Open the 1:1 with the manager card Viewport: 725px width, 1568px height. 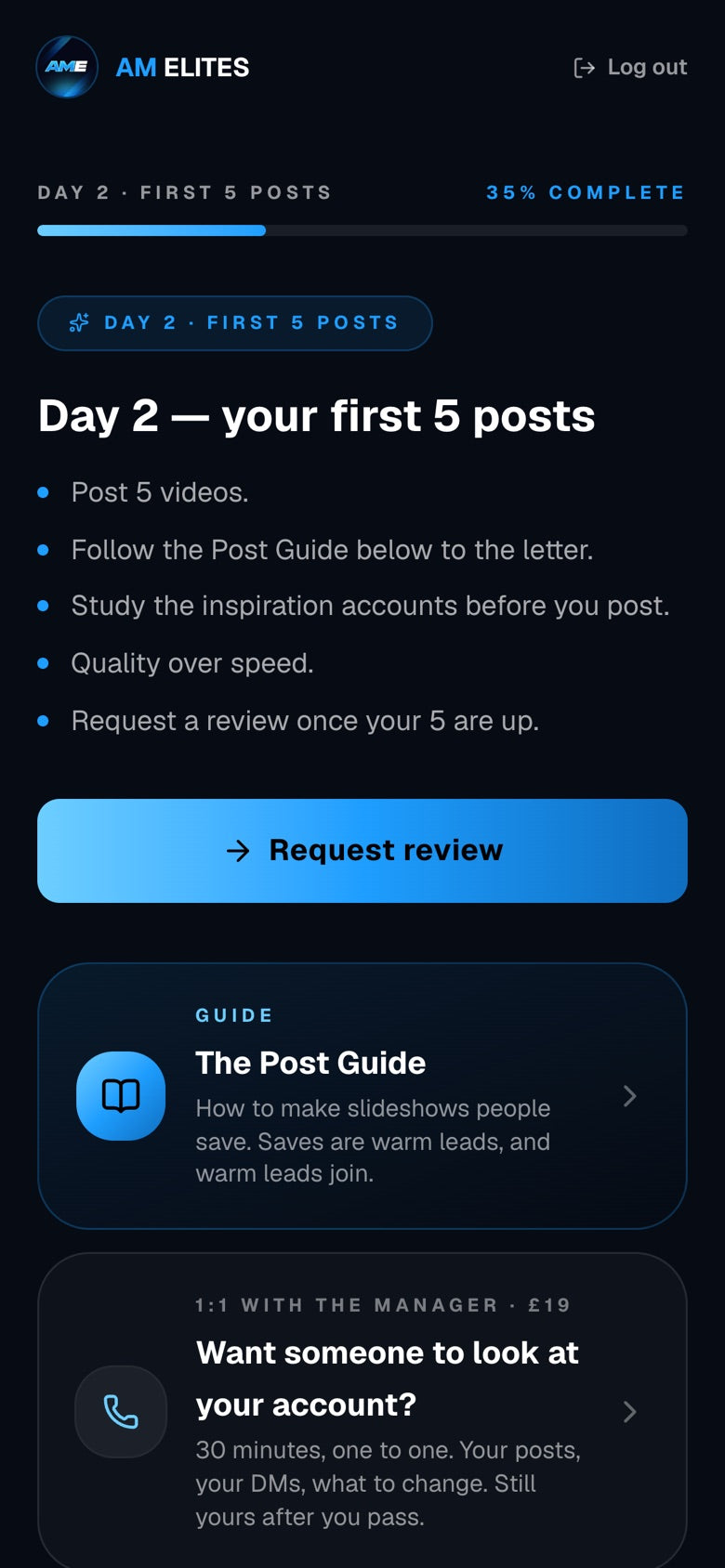362,1411
